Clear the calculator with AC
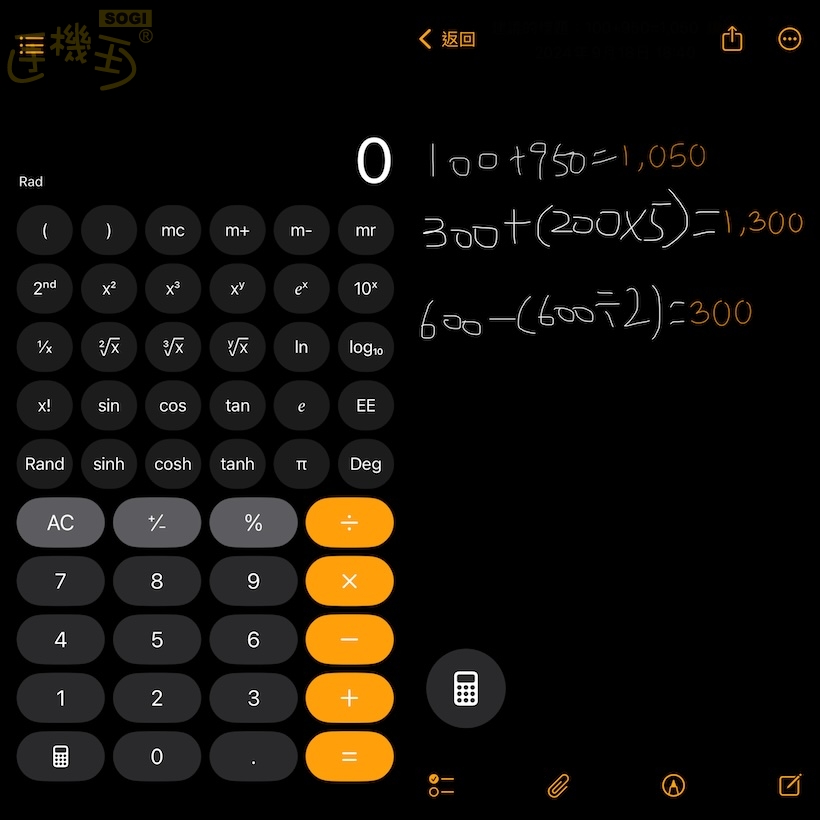 tap(60, 523)
